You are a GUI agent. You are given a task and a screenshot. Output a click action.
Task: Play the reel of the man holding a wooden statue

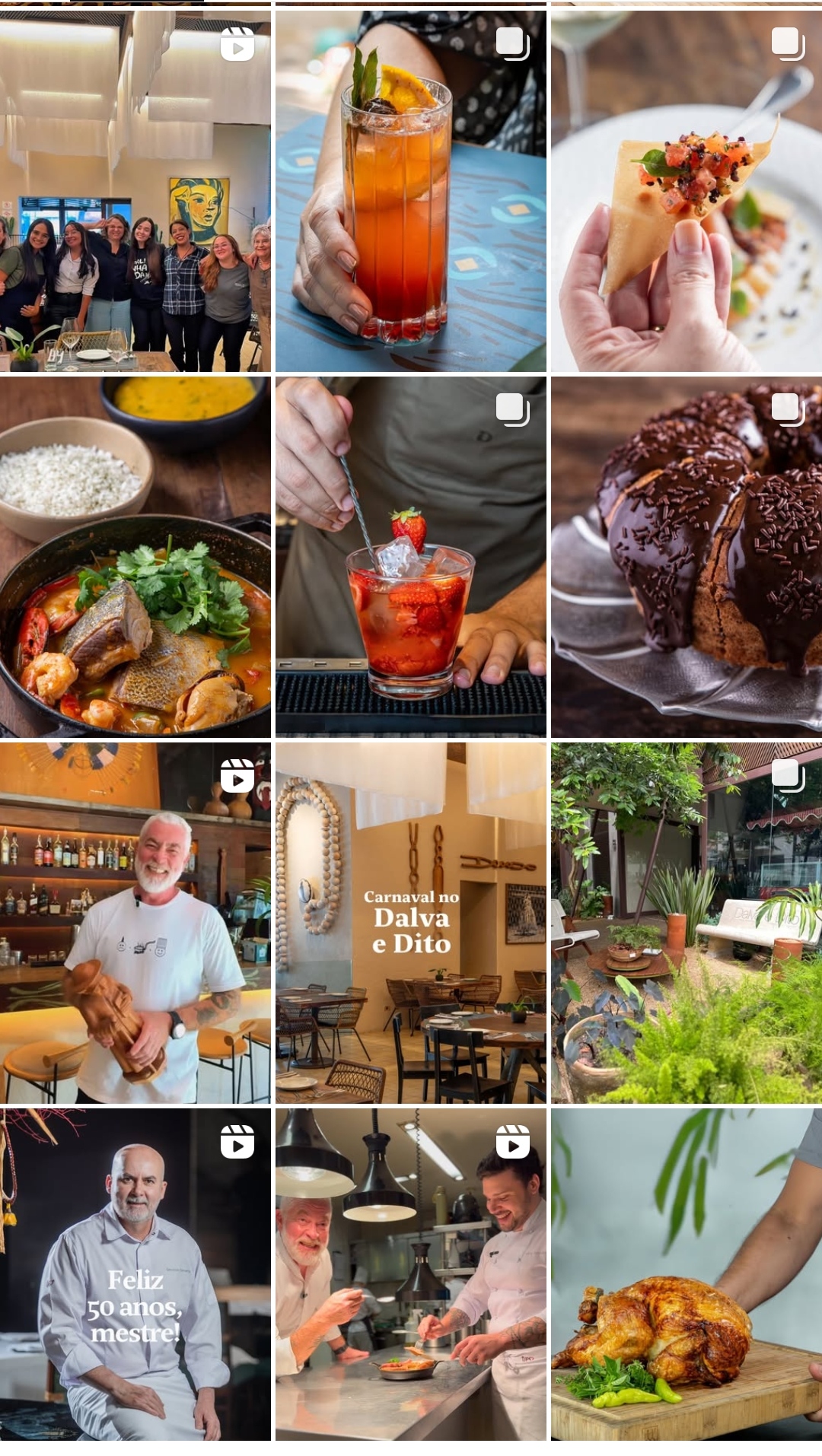135,923
